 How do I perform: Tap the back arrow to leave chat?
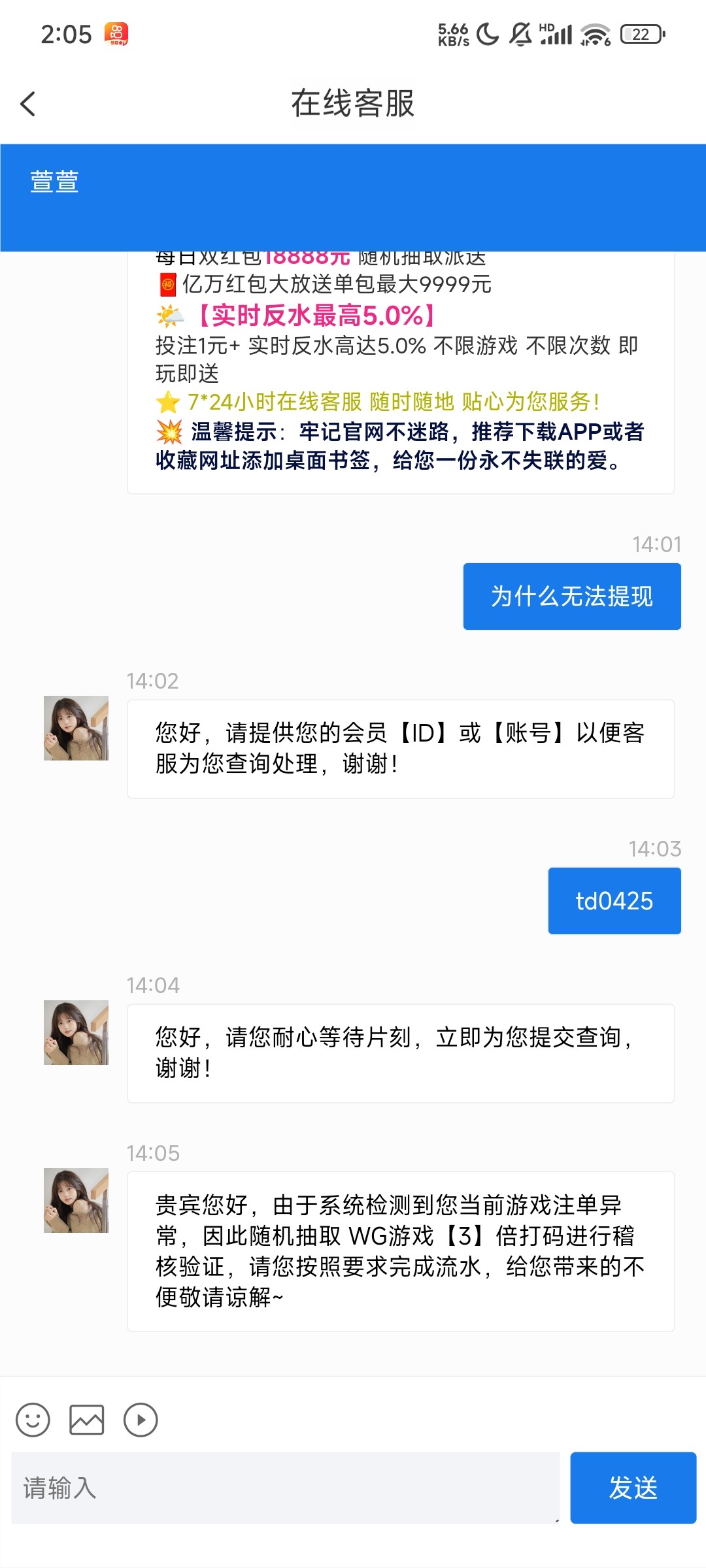(27, 103)
